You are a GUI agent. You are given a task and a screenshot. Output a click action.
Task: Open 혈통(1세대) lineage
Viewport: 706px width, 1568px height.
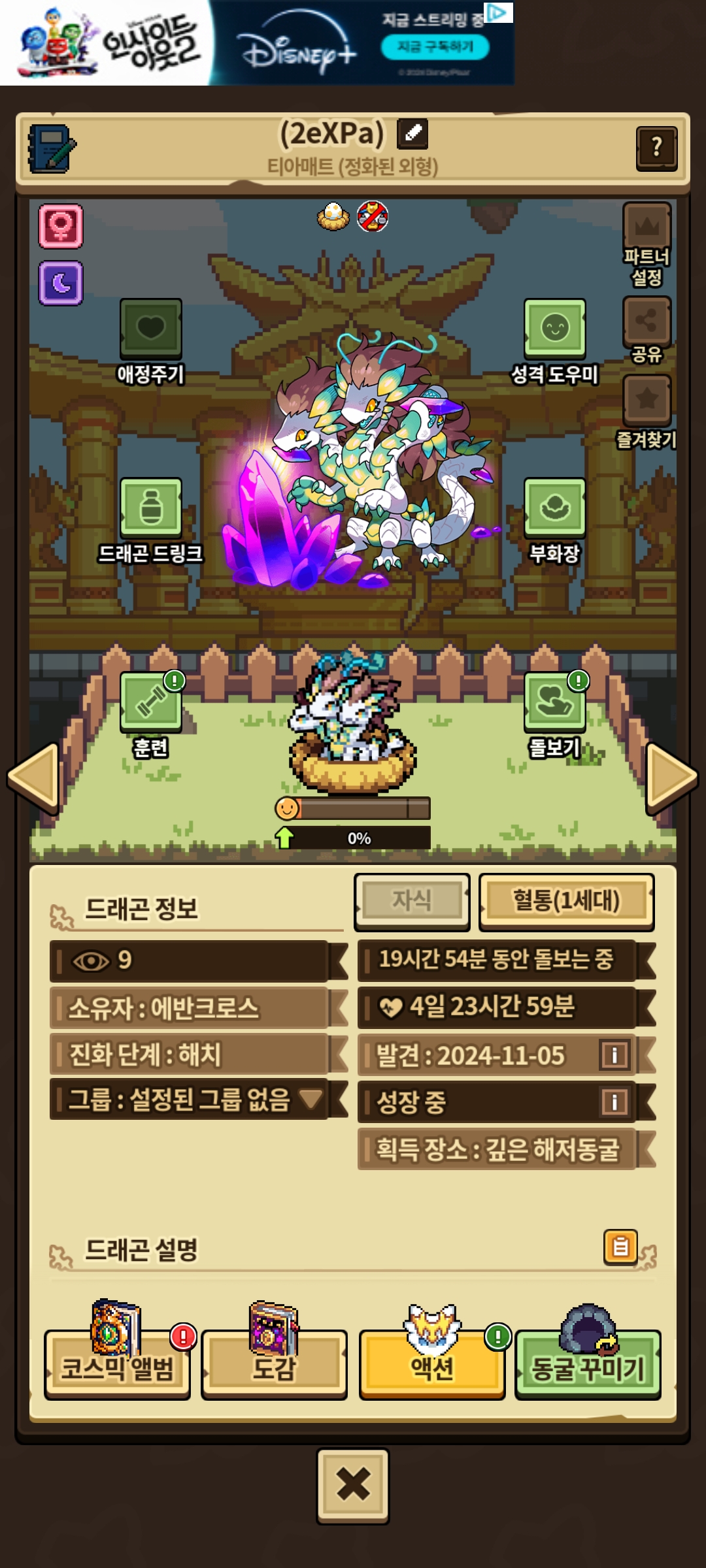[x=566, y=901]
